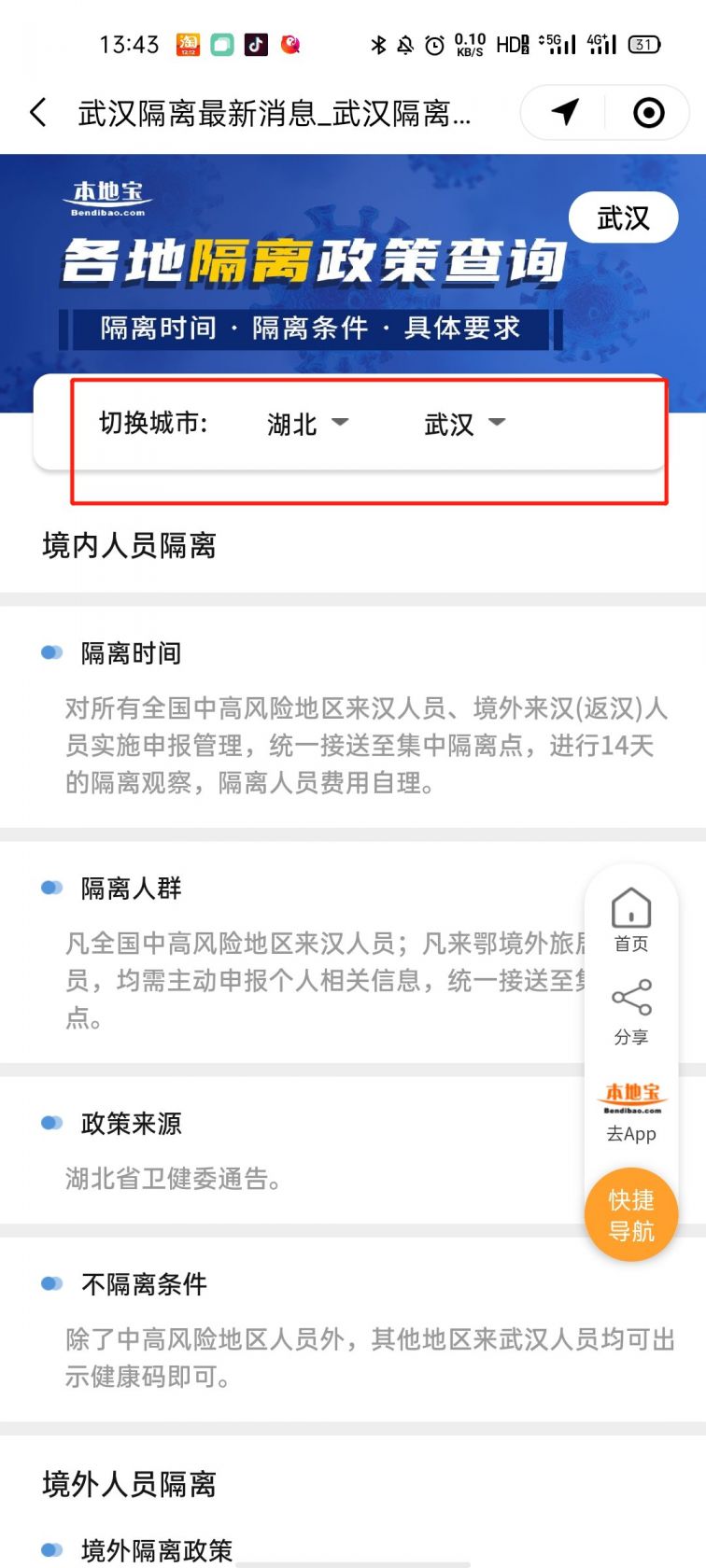Open the 湖北 province dropdown

[308, 425]
